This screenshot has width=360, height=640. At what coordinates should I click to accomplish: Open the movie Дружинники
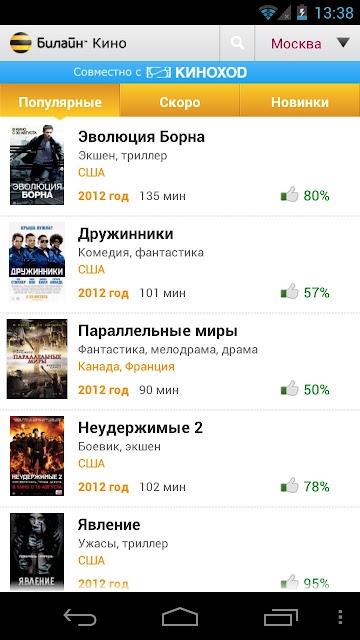[x=180, y=264]
